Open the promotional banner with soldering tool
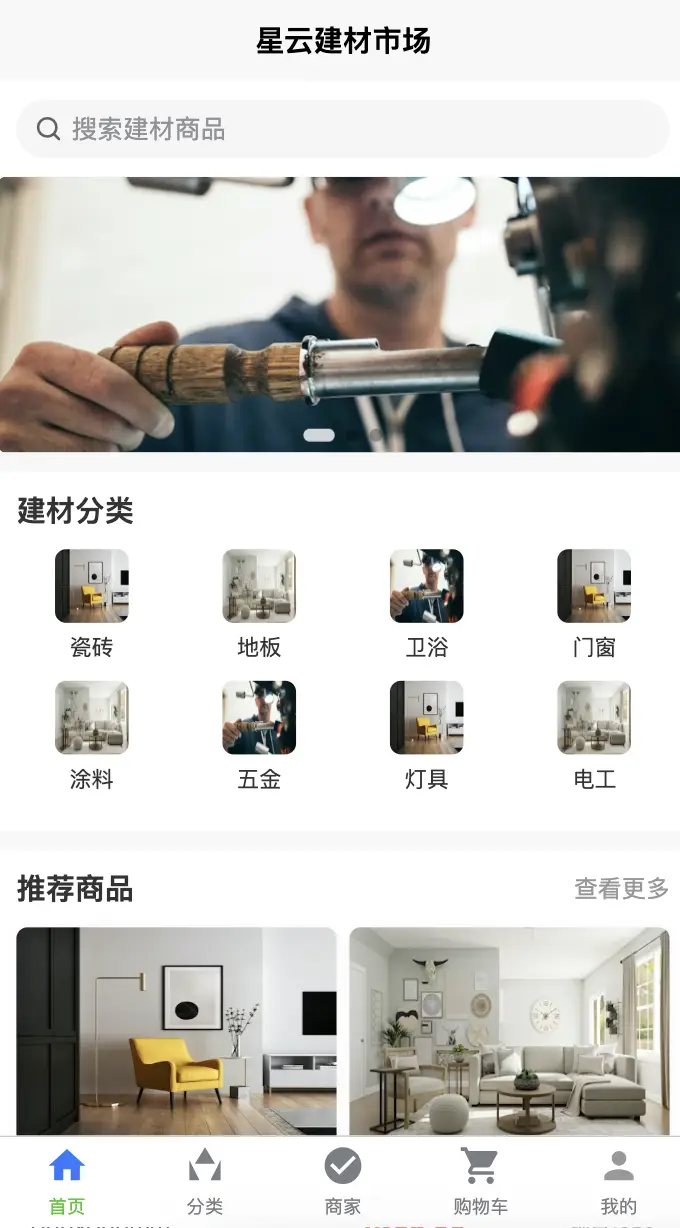This screenshot has width=680, height=1228. coord(340,314)
